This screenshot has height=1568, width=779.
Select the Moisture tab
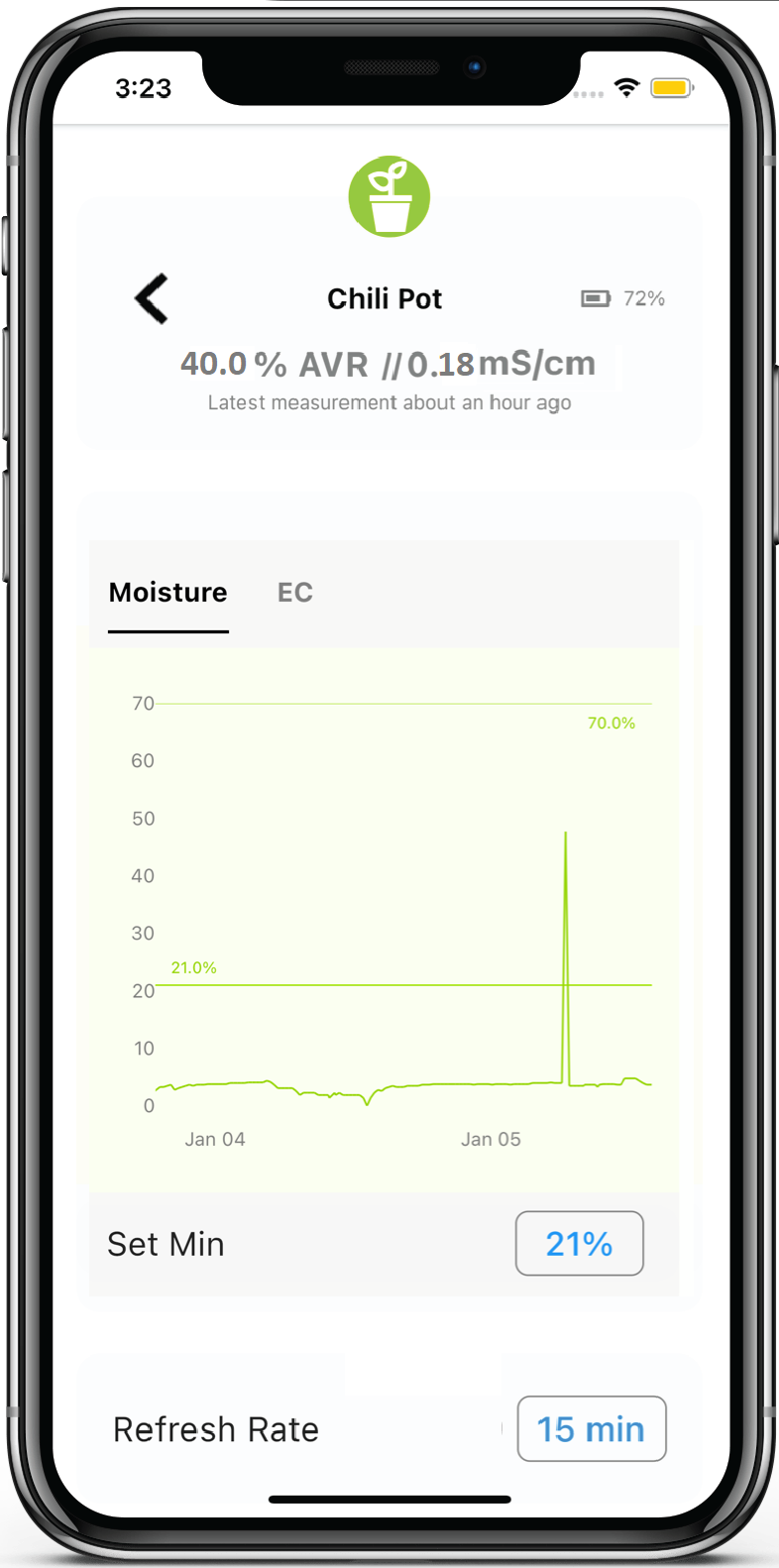(x=168, y=593)
